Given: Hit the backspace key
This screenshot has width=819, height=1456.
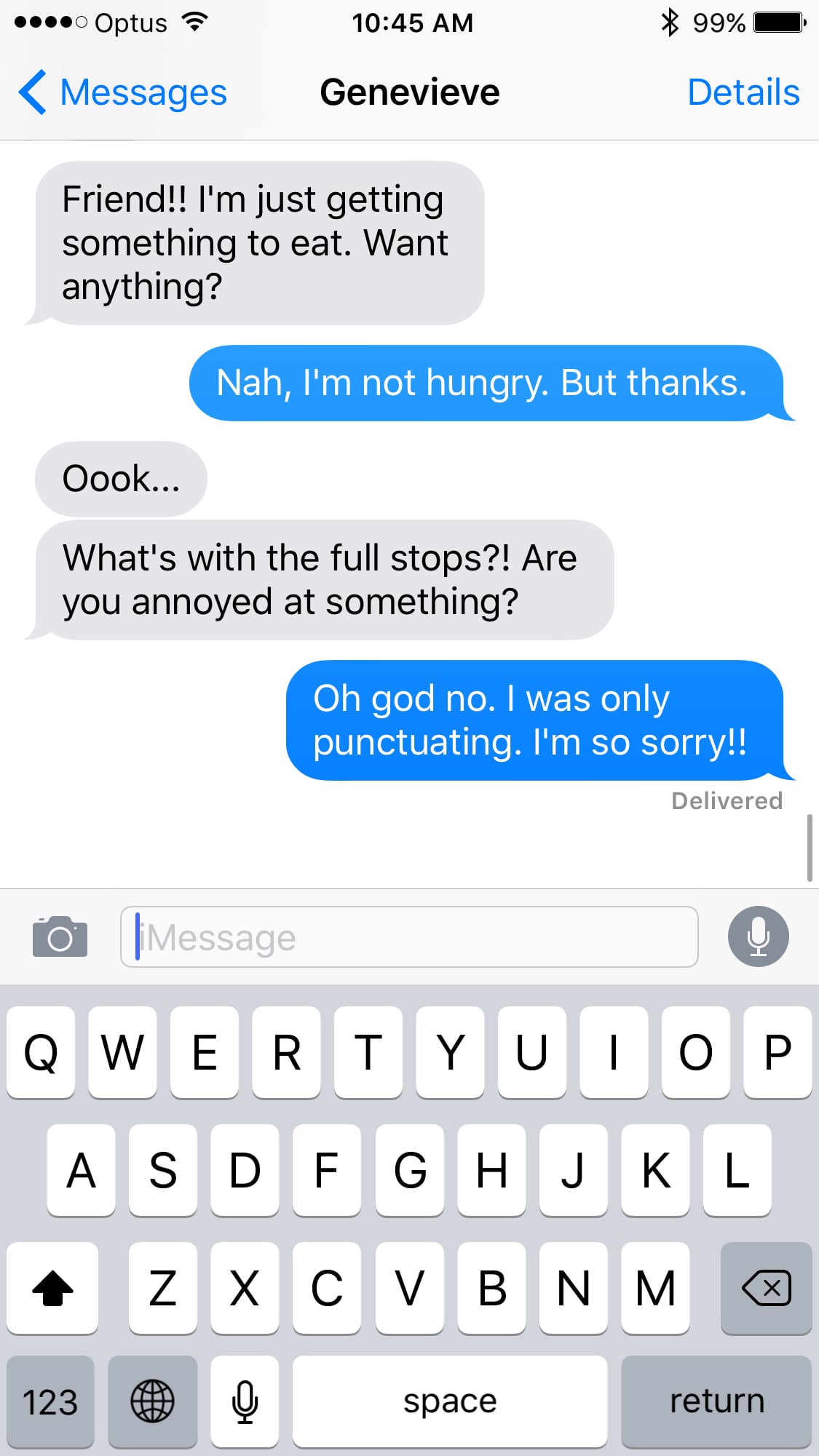Looking at the screenshot, I should tap(766, 1288).
